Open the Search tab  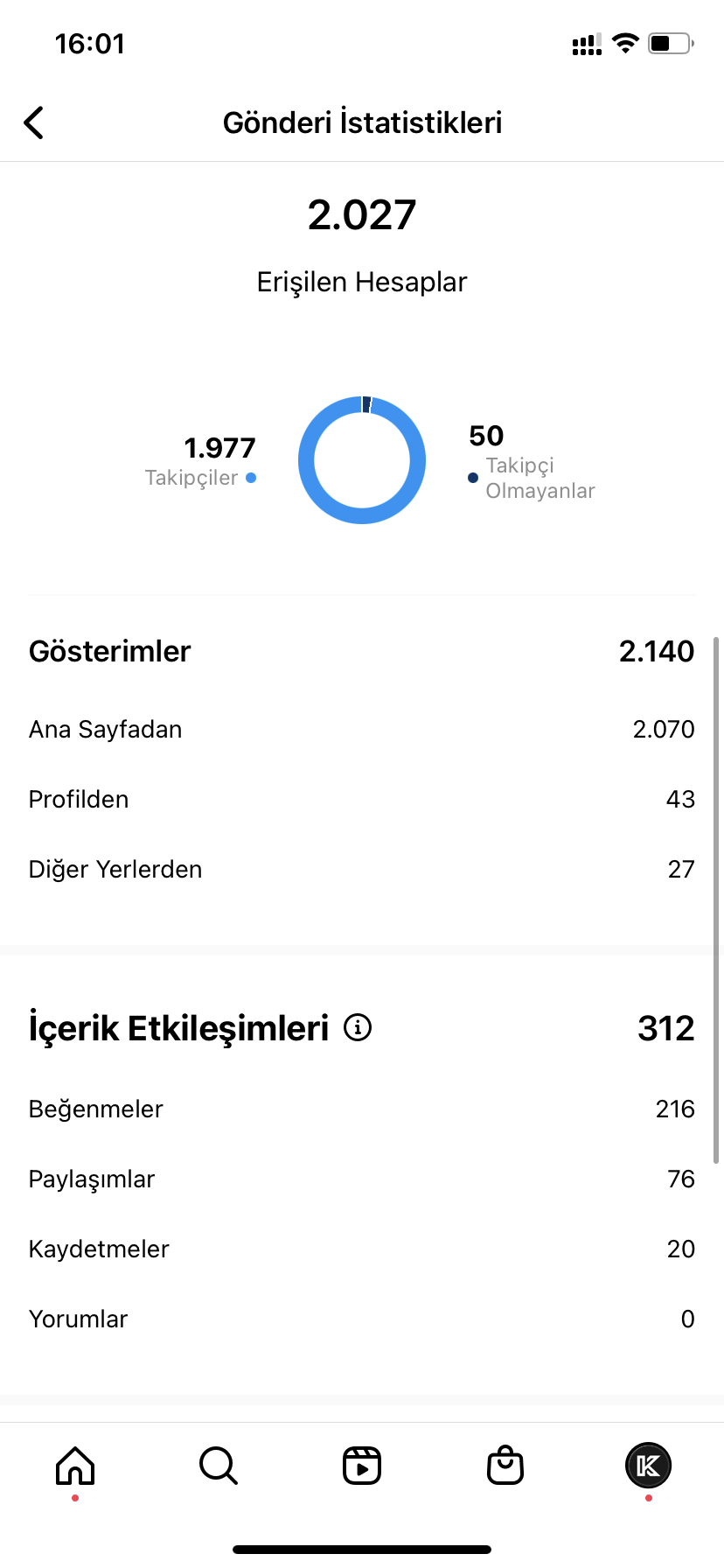[x=219, y=1466]
